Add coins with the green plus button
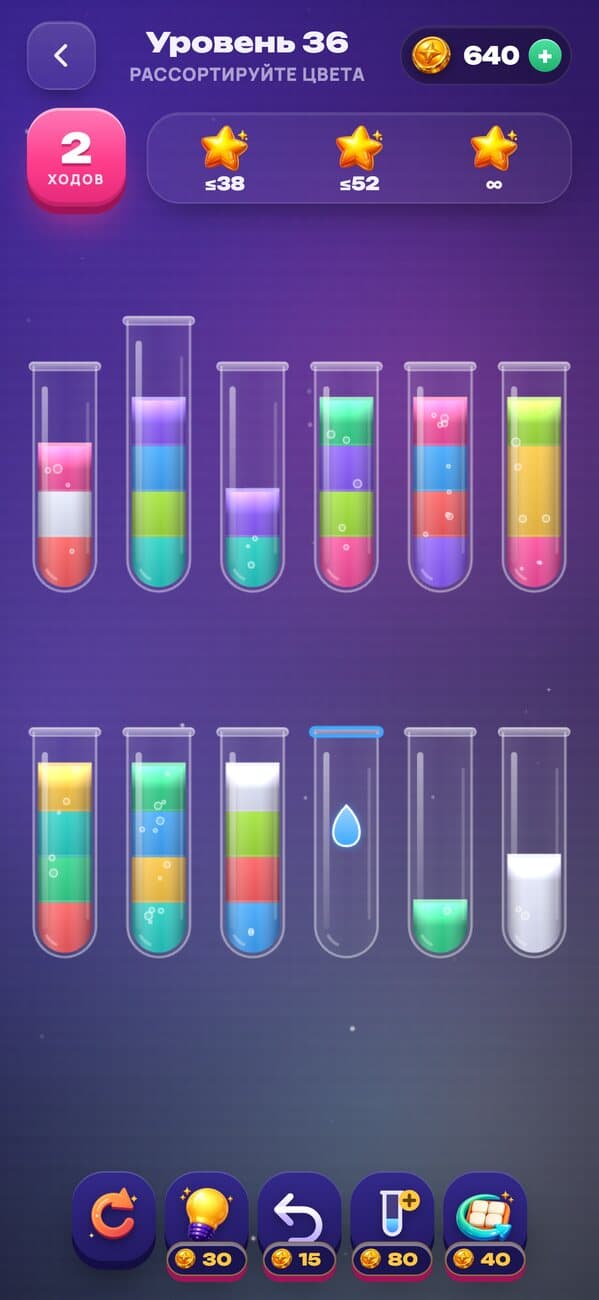 click(x=544, y=56)
